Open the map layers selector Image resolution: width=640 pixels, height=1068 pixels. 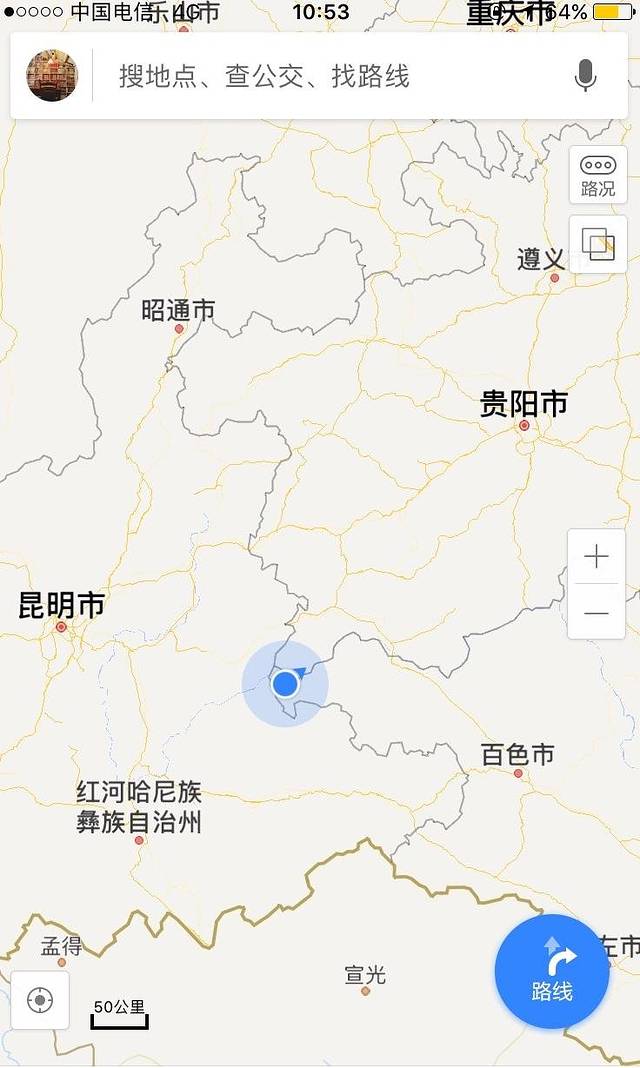click(598, 244)
